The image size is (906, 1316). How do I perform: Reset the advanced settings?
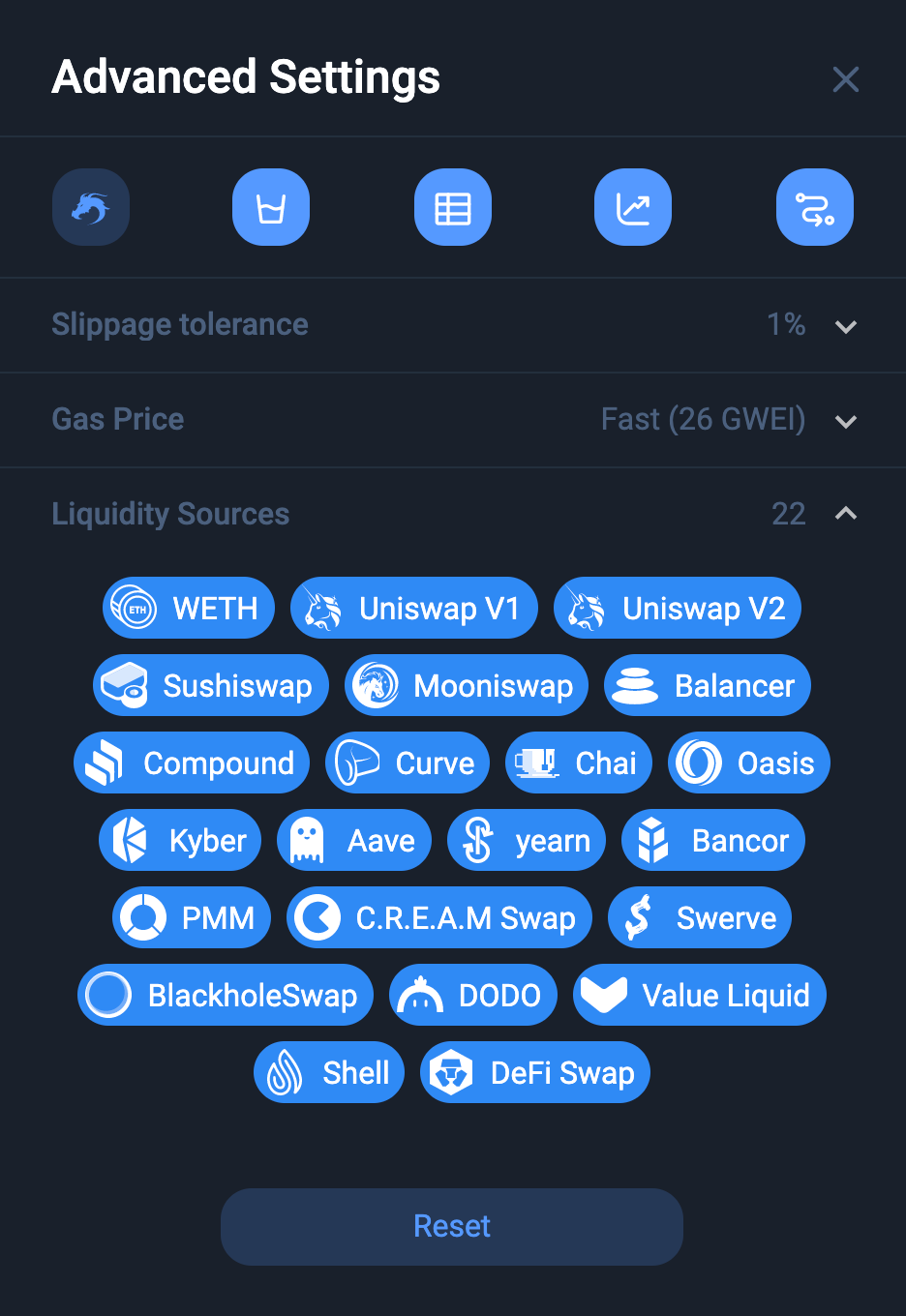coord(452,1227)
